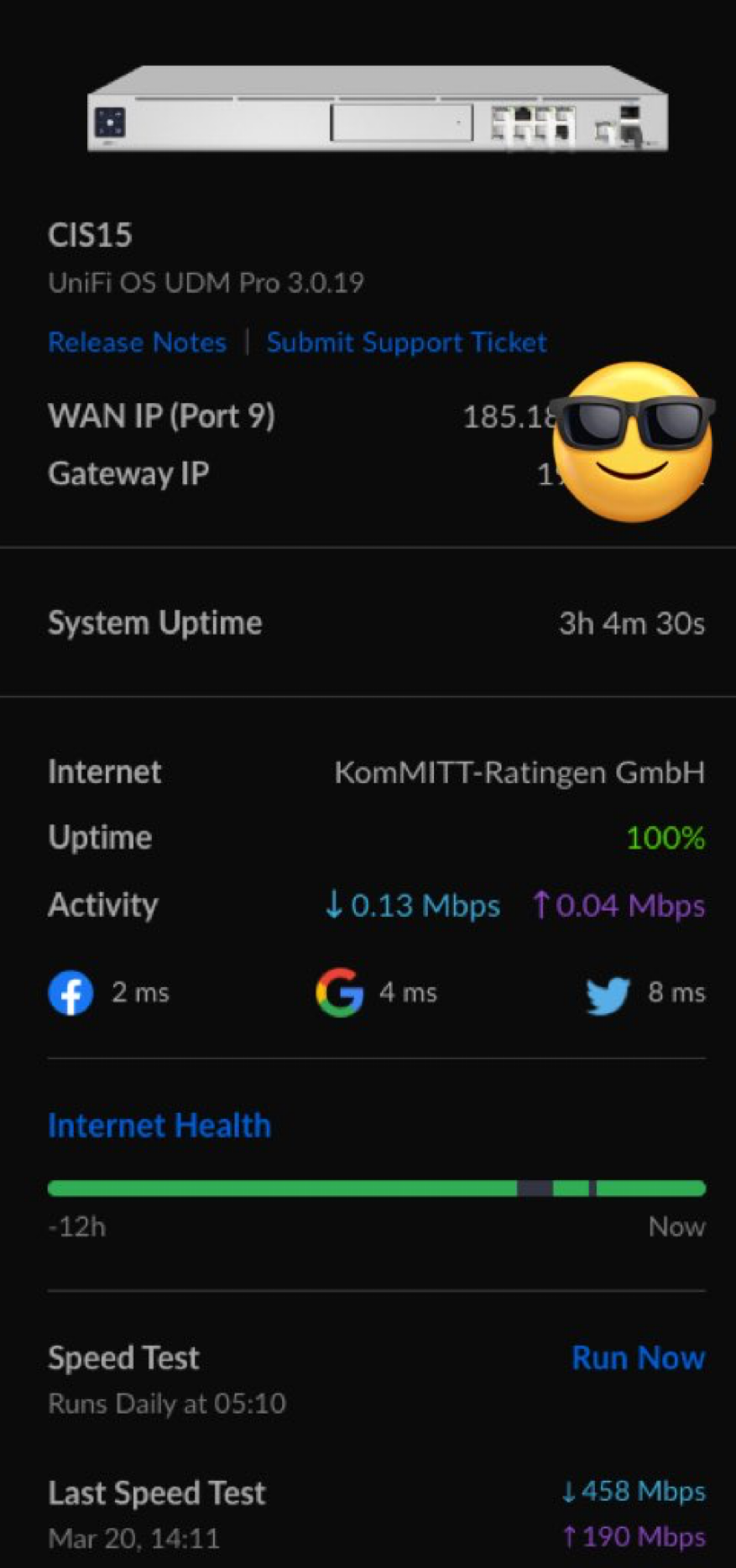Screen dimensions: 736x1568
Task: Open the Release Notes link
Action: [137, 342]
